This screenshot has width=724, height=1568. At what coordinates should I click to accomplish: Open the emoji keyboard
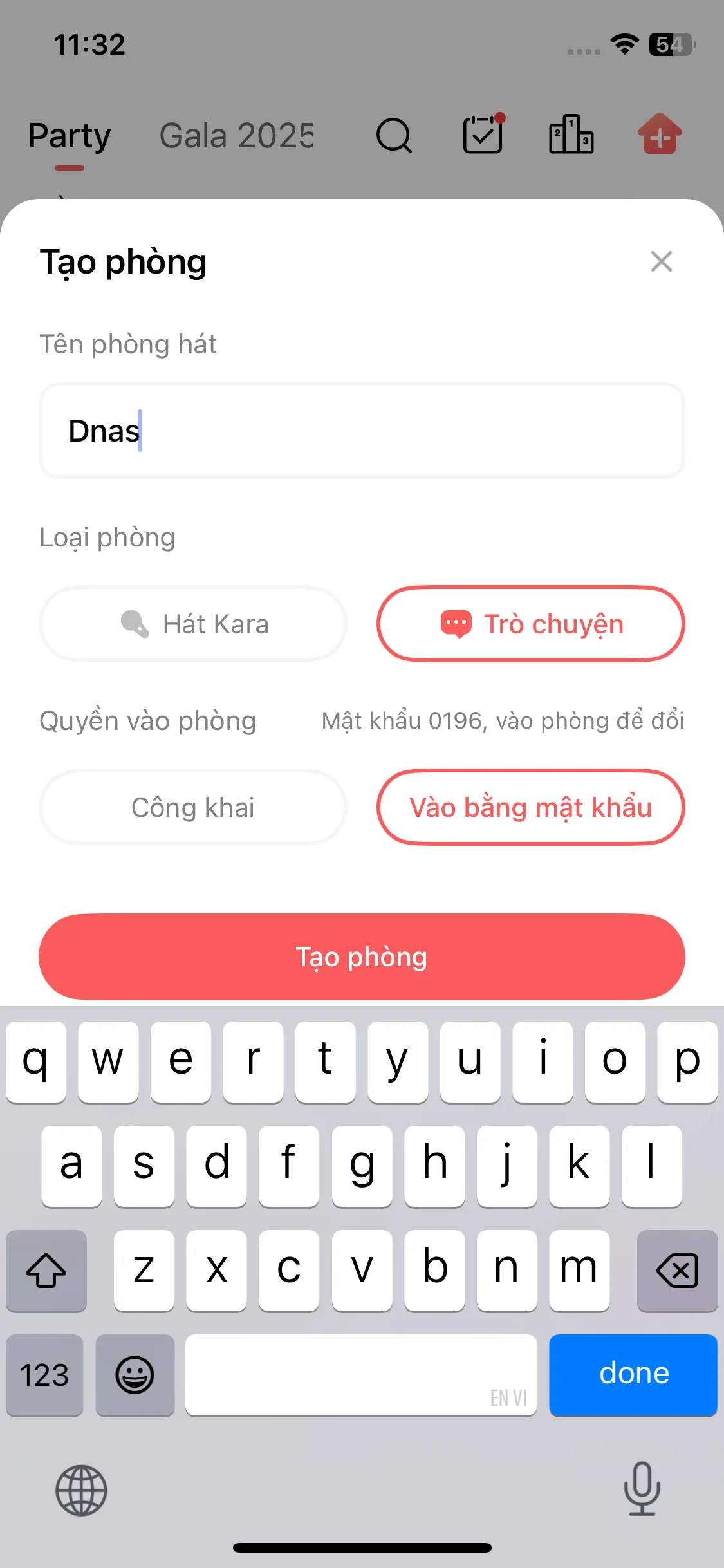tap(135, 1374)
